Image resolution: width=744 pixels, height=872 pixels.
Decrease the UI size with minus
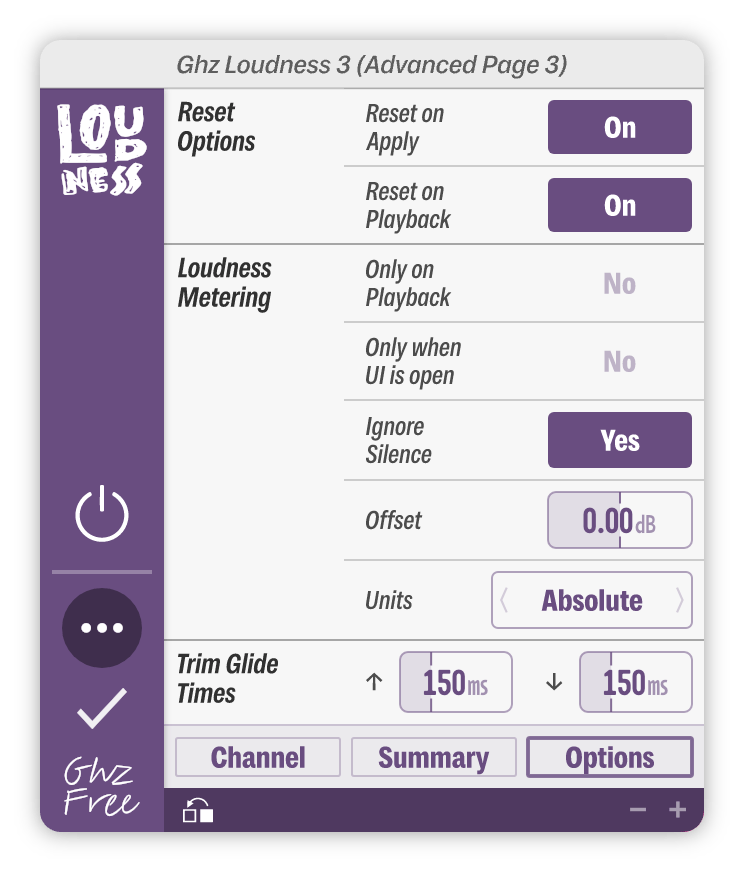pos(638,810)
